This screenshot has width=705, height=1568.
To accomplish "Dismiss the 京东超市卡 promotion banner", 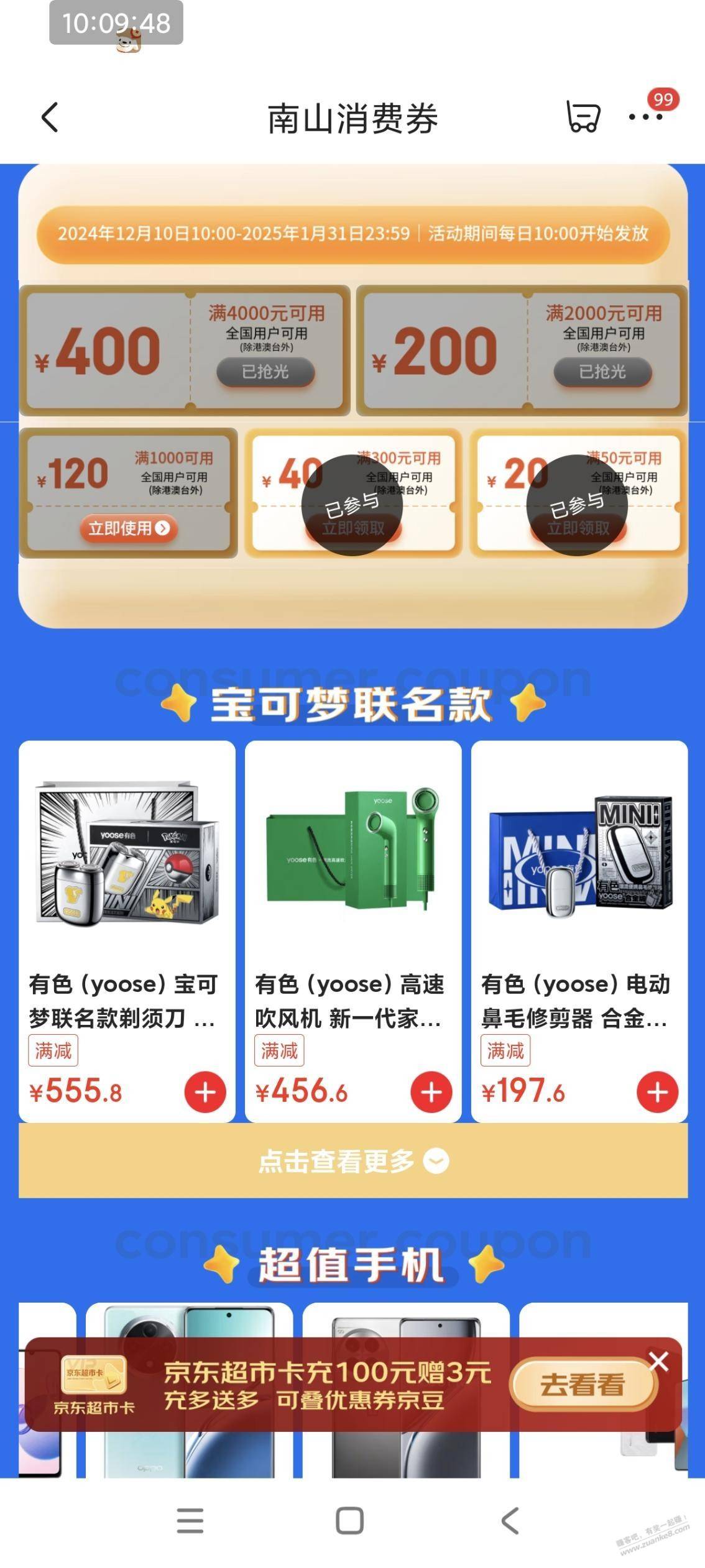I will pos(659,1362).
